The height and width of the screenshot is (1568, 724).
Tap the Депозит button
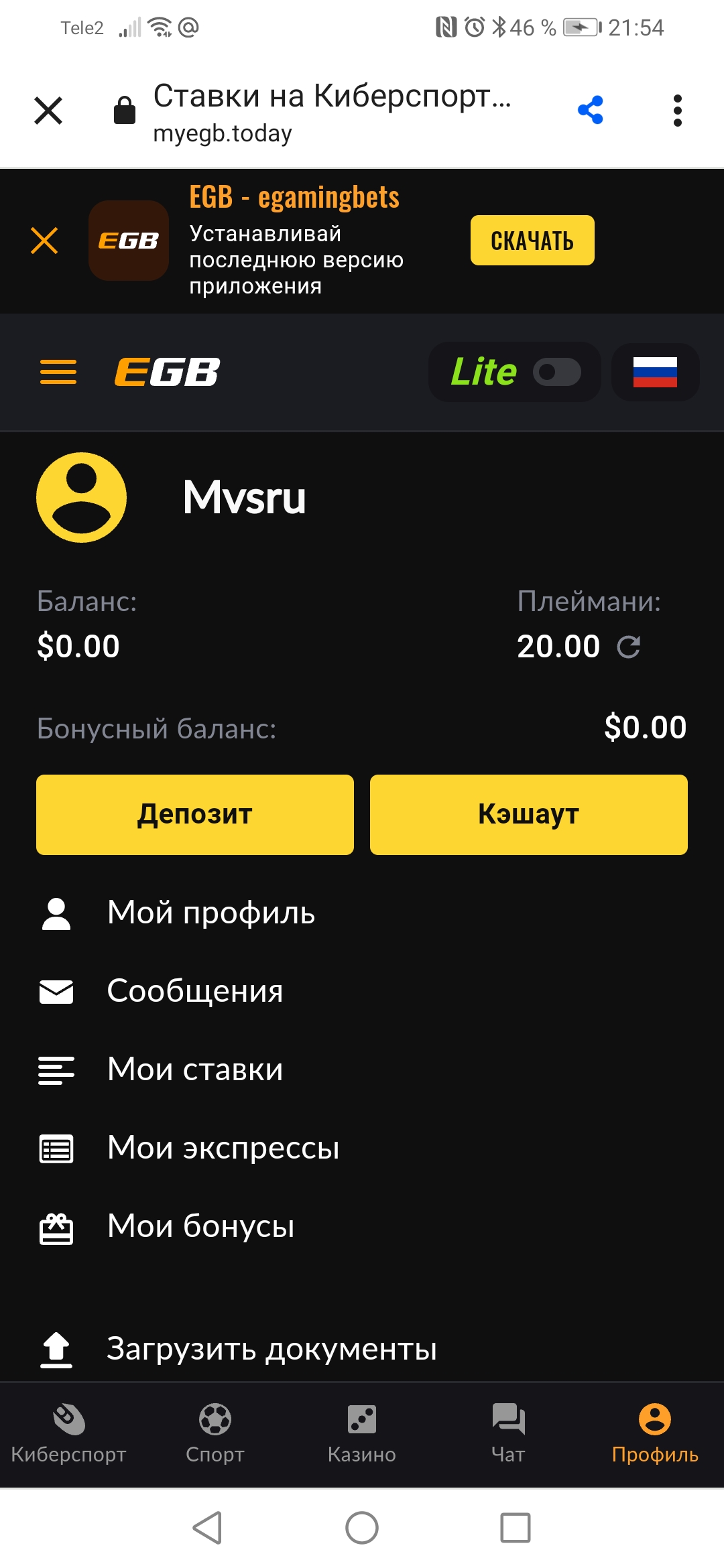[195, 815]
